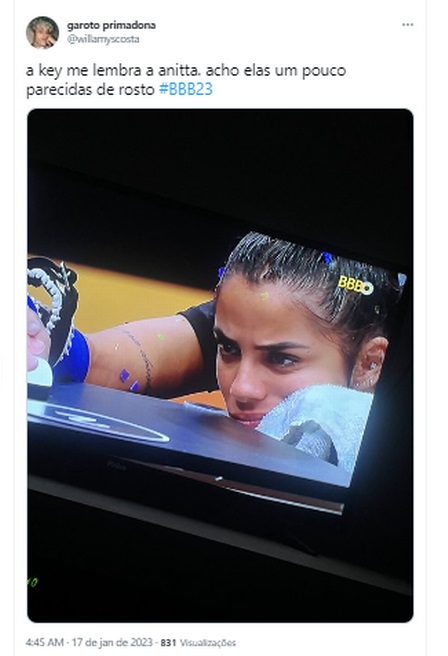Tap the @willamyscosta handle
The width and height of the screenshot is (448, 656).
[103, 39]
